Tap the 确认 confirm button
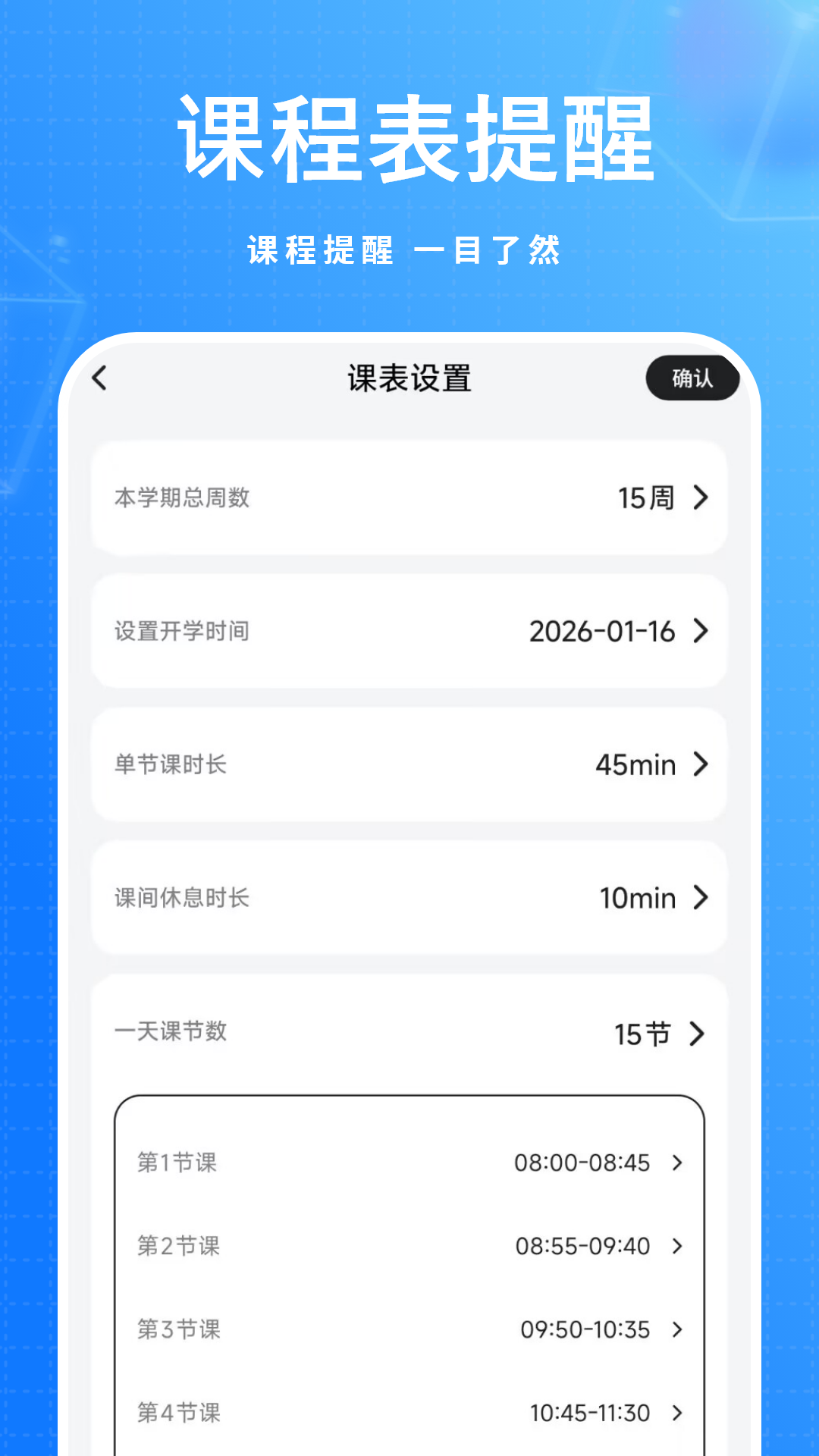This screenshot has width=819, height=1456. coord(692,377)
